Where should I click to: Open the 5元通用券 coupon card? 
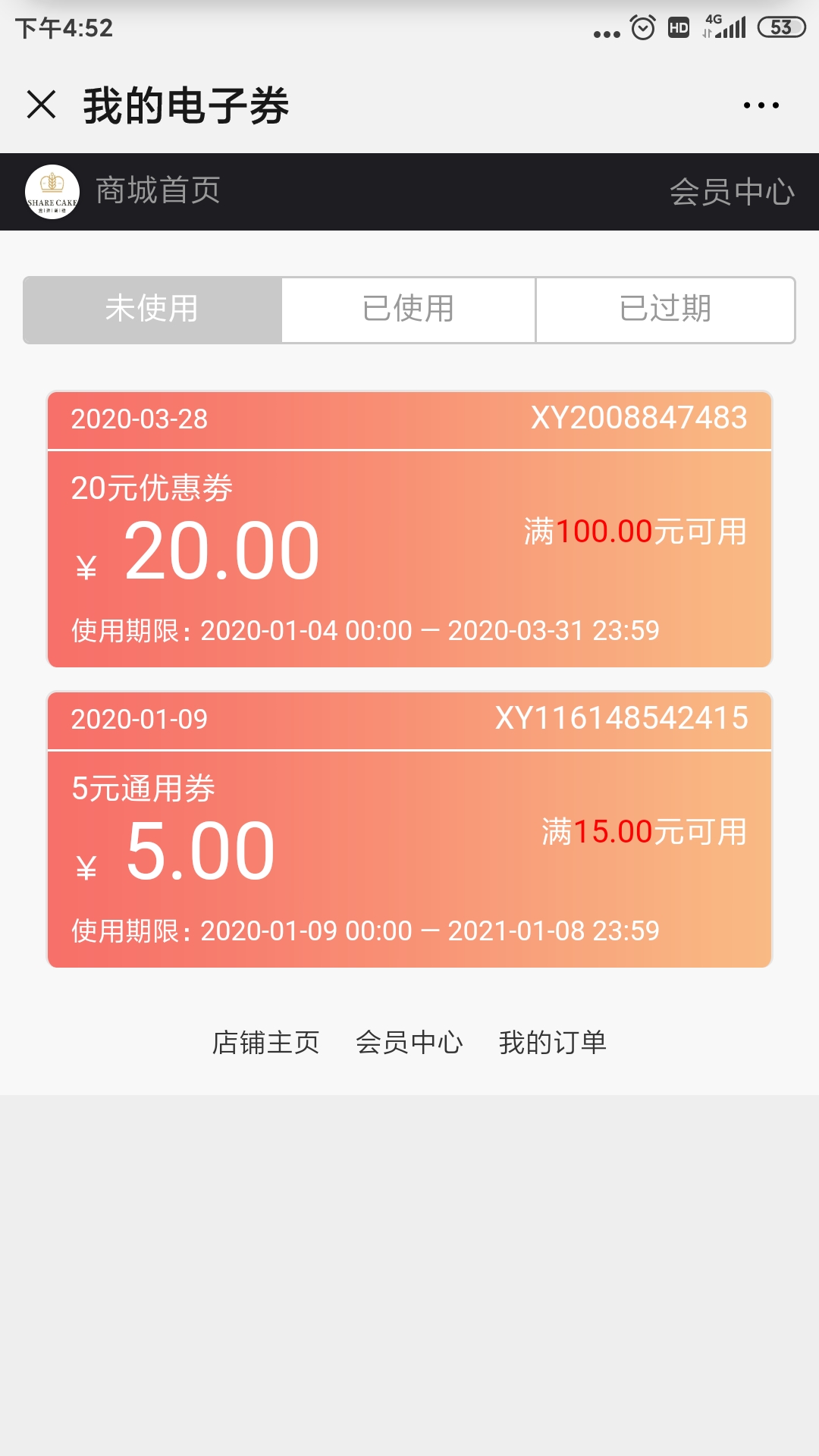coord(409,830)
